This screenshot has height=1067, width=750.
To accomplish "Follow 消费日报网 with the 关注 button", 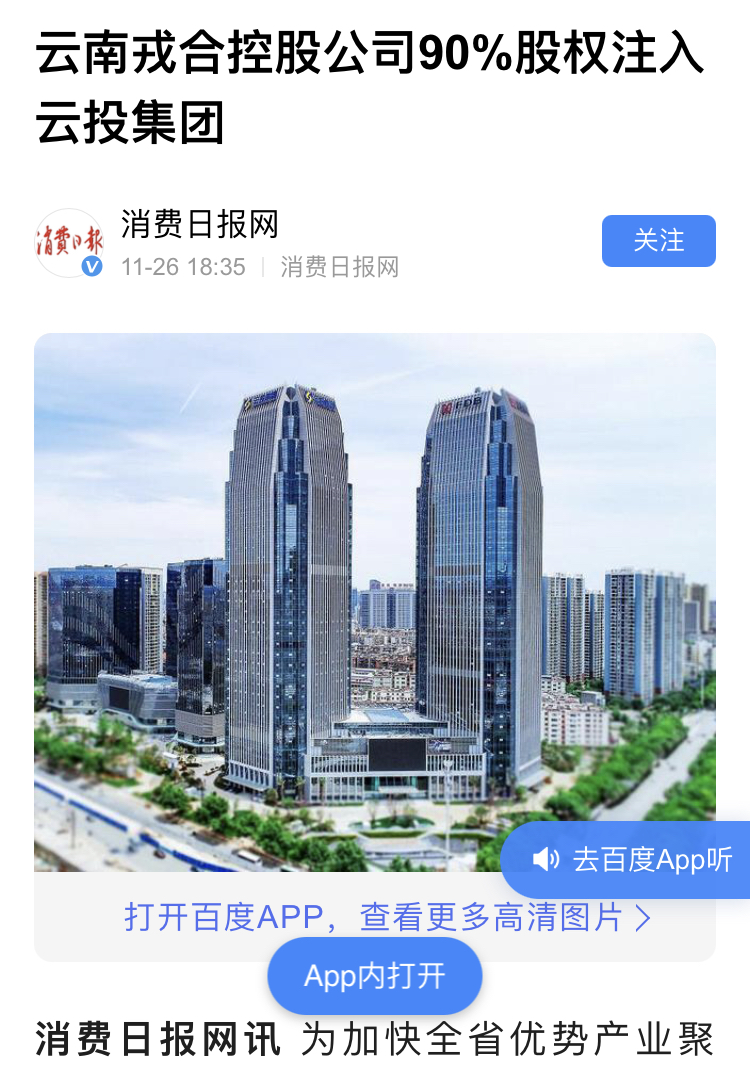I will click(658, 241).
